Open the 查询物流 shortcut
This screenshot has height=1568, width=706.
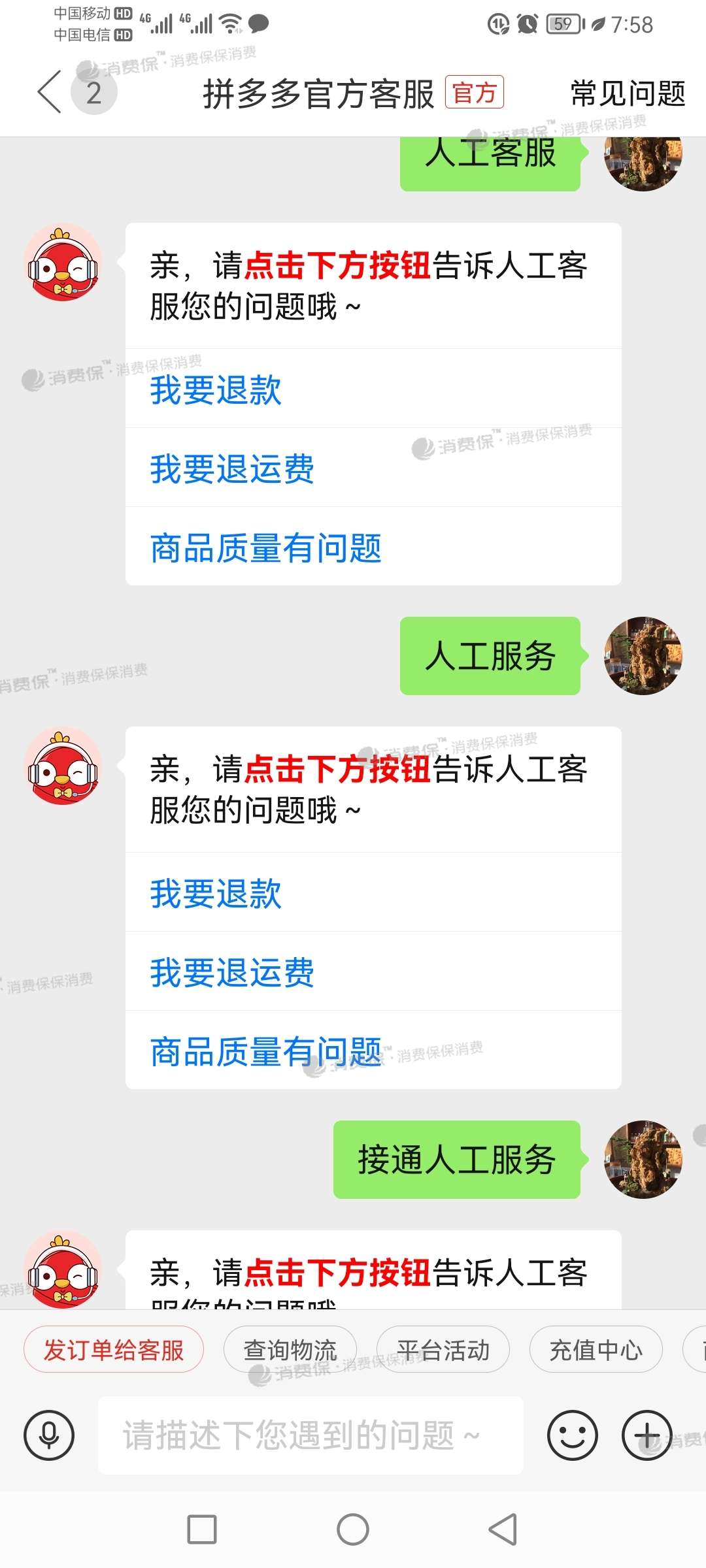click(290, 1350)
